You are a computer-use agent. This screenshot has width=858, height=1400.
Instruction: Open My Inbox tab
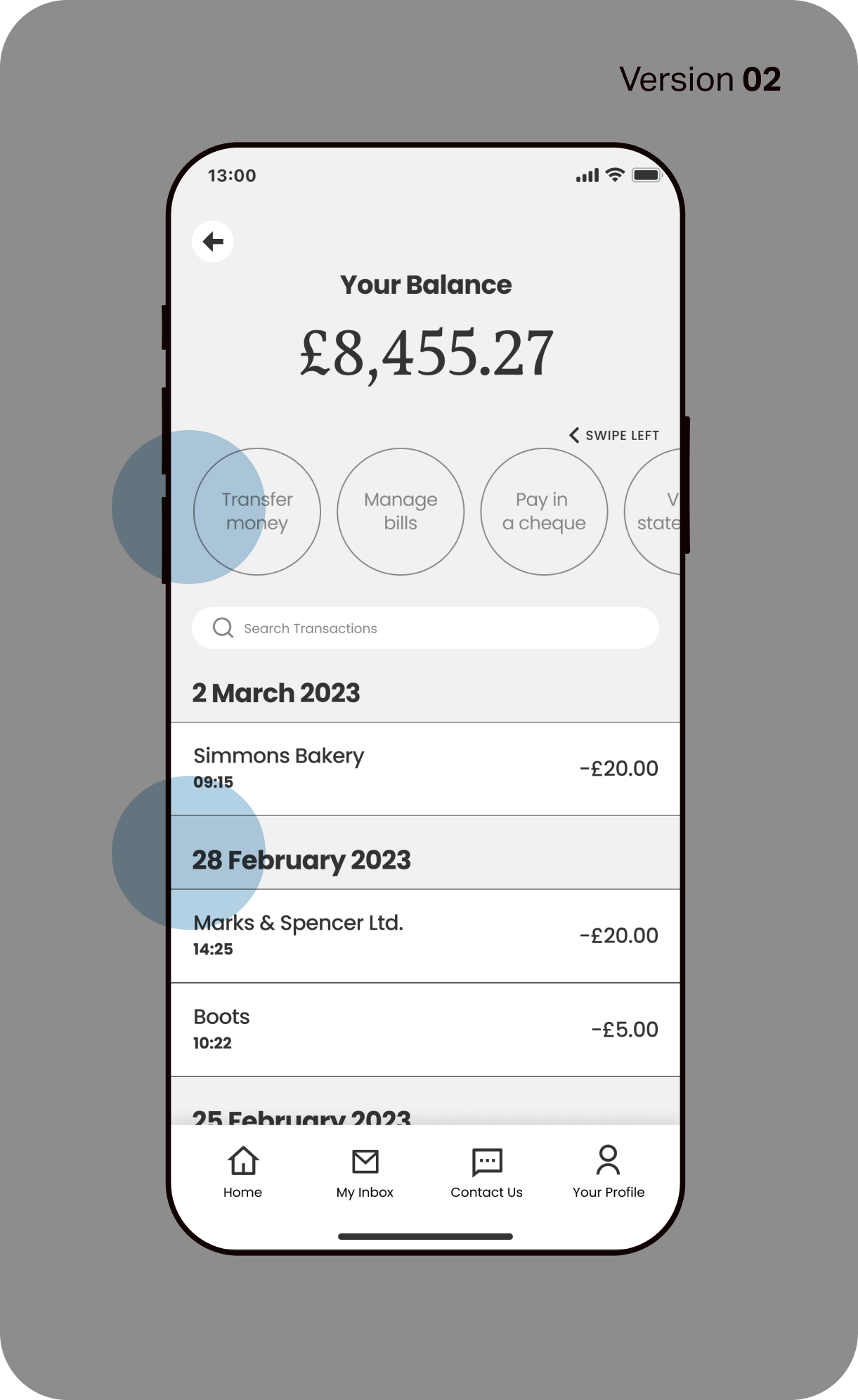pos(365,1172)
